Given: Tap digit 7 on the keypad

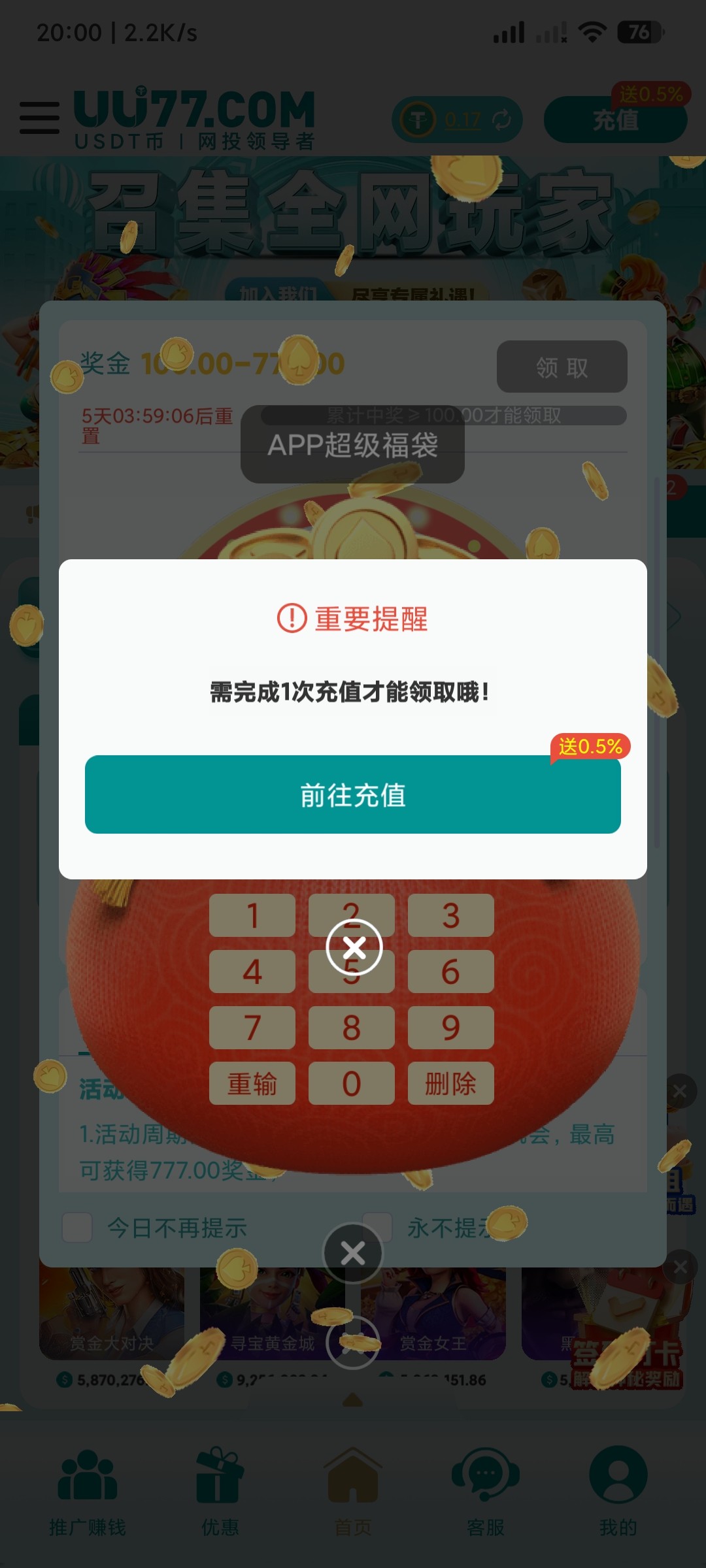Looking at the screenshot, I should coord(252,1028).
